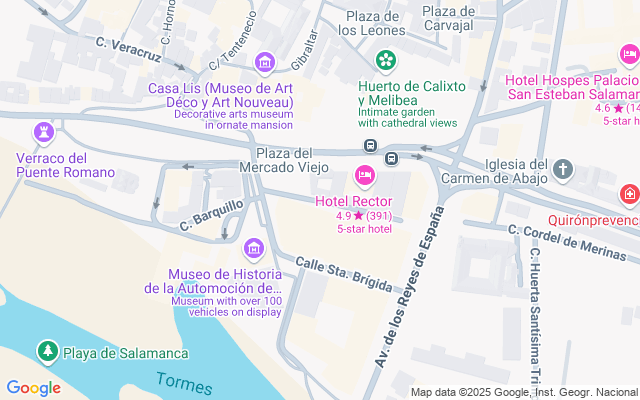Select the Casa Lis museum marker
This screenshot has width=640, height=400.
265,64
